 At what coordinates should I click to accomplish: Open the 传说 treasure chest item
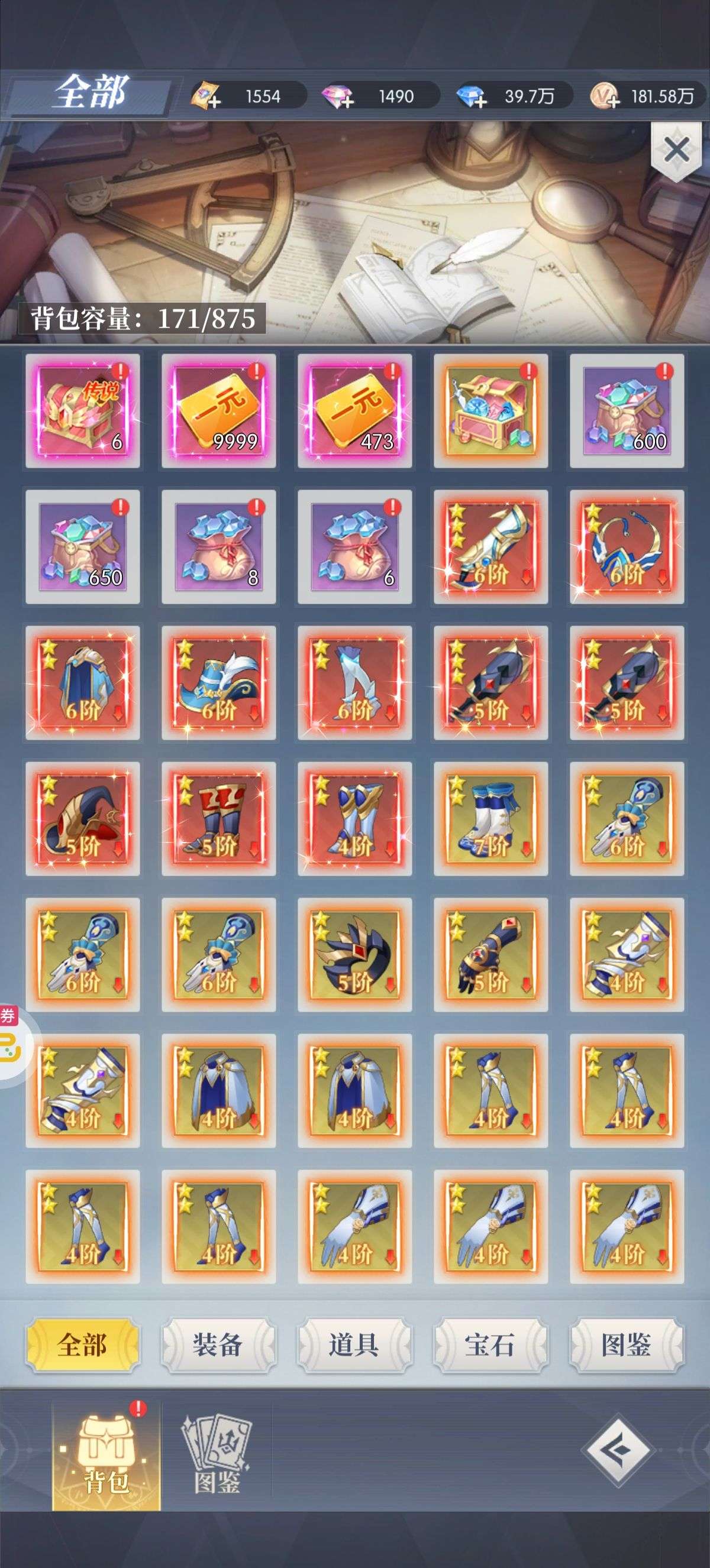[x=83, y=411]
